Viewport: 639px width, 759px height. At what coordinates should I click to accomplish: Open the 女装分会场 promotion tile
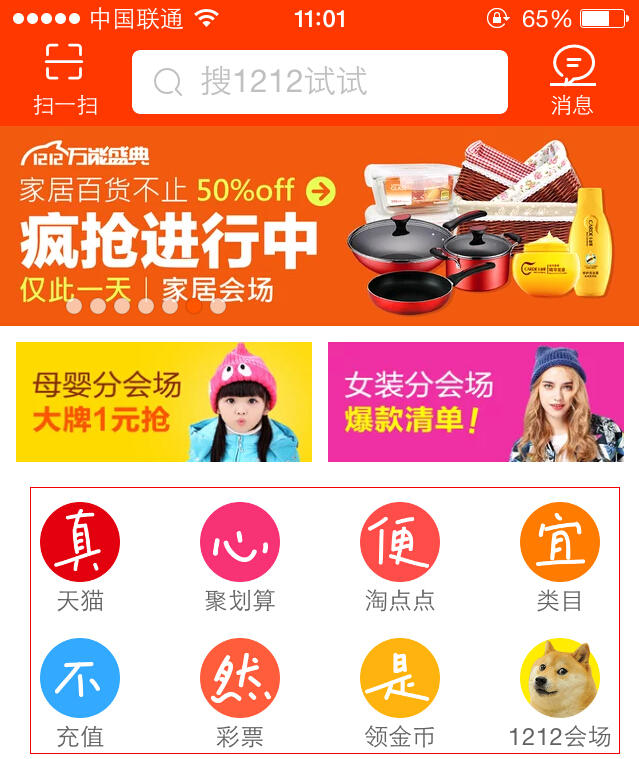click(476, 402)
